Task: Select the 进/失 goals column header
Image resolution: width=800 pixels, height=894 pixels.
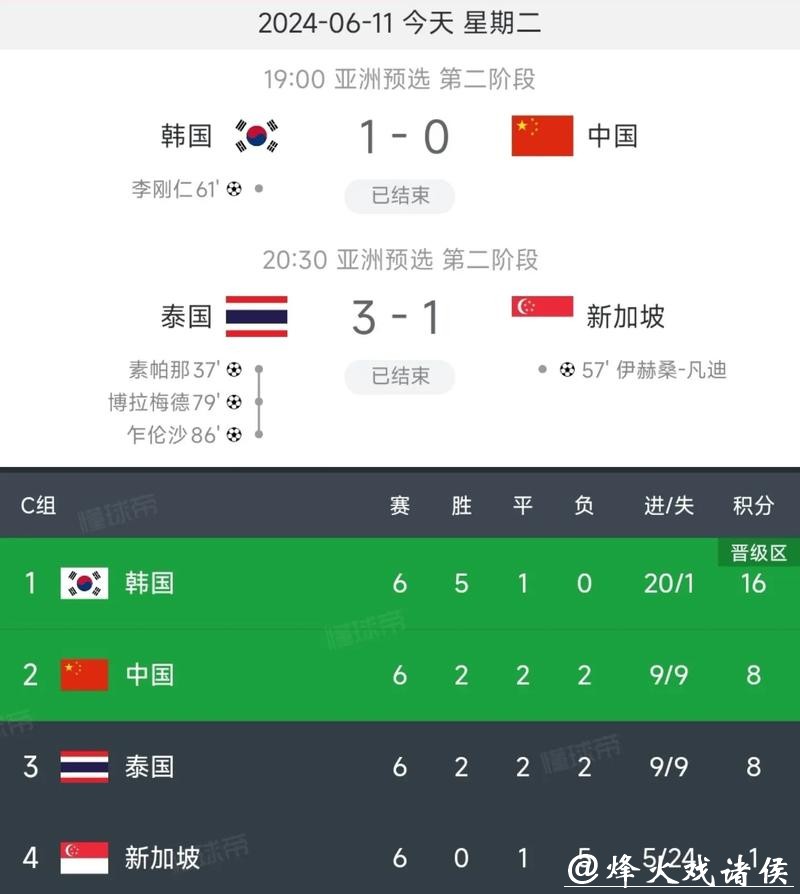Action: [x=661, y=506]
